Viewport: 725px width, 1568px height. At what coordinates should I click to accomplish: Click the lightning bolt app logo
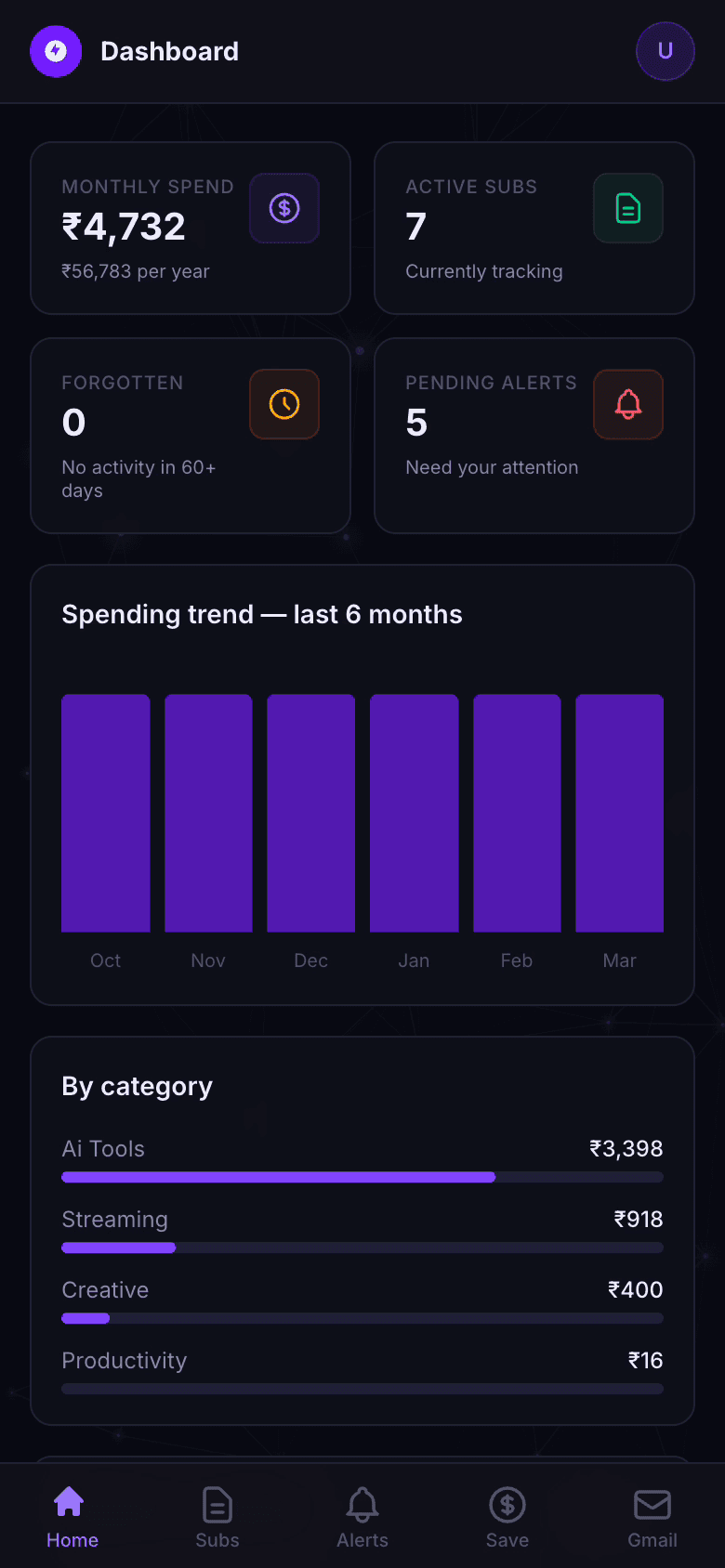[x=55, y=51]
